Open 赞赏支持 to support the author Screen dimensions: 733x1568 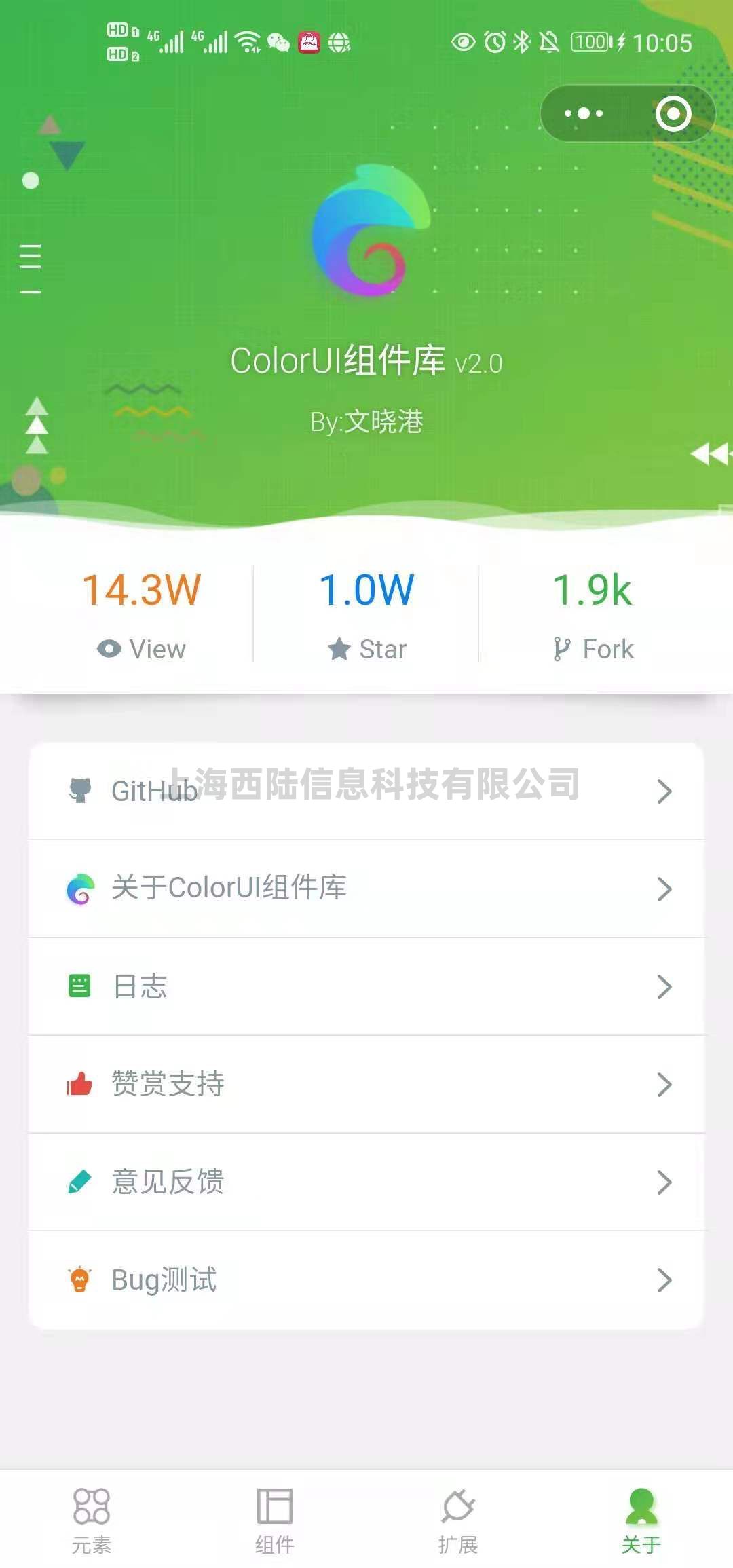(x=366, y=1084)
